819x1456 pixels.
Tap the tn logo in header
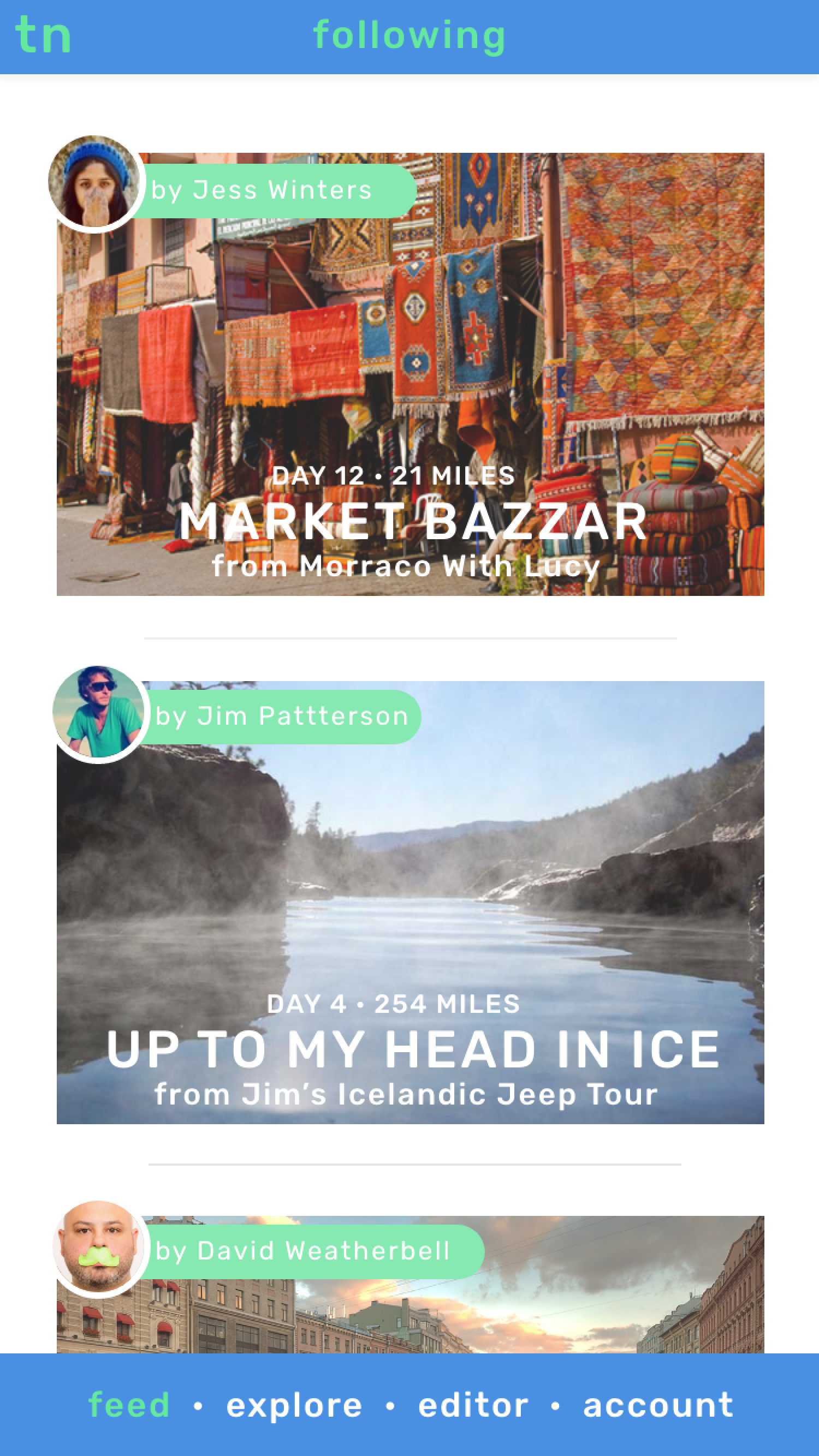(43, 35)
